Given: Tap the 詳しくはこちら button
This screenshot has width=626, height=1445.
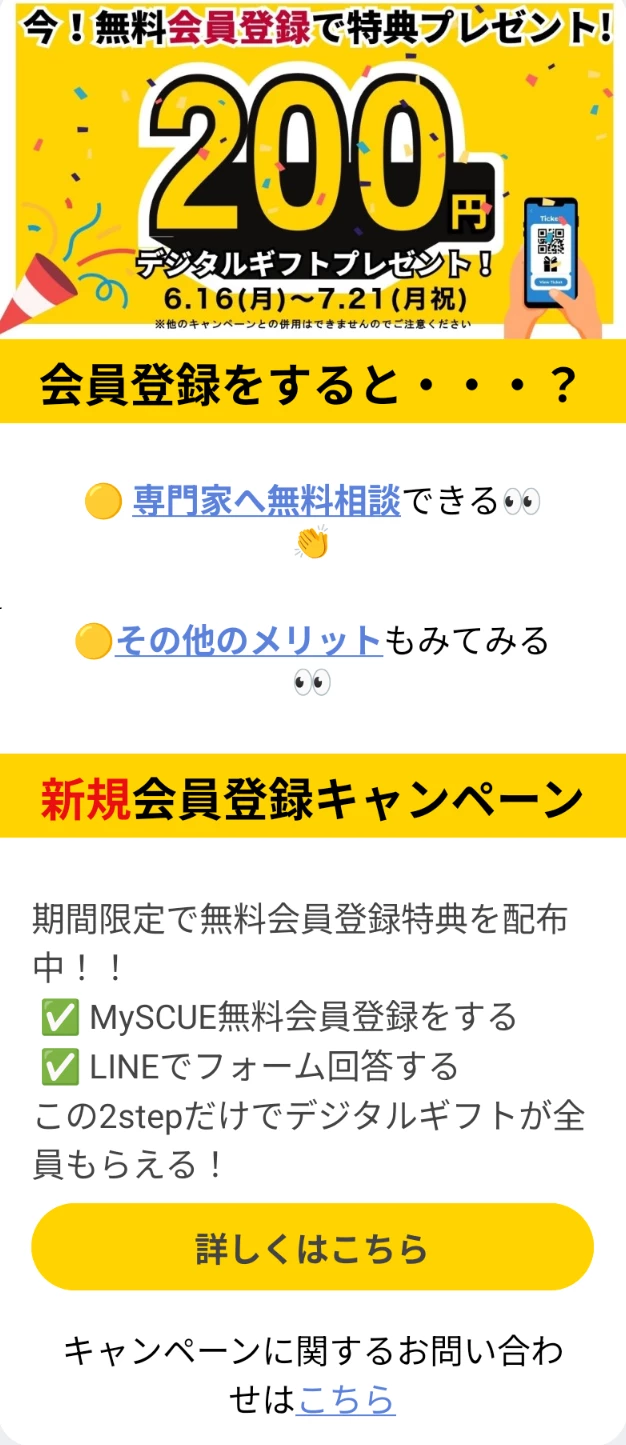Looking at the screenshot, I should (x=312, y=1247).
